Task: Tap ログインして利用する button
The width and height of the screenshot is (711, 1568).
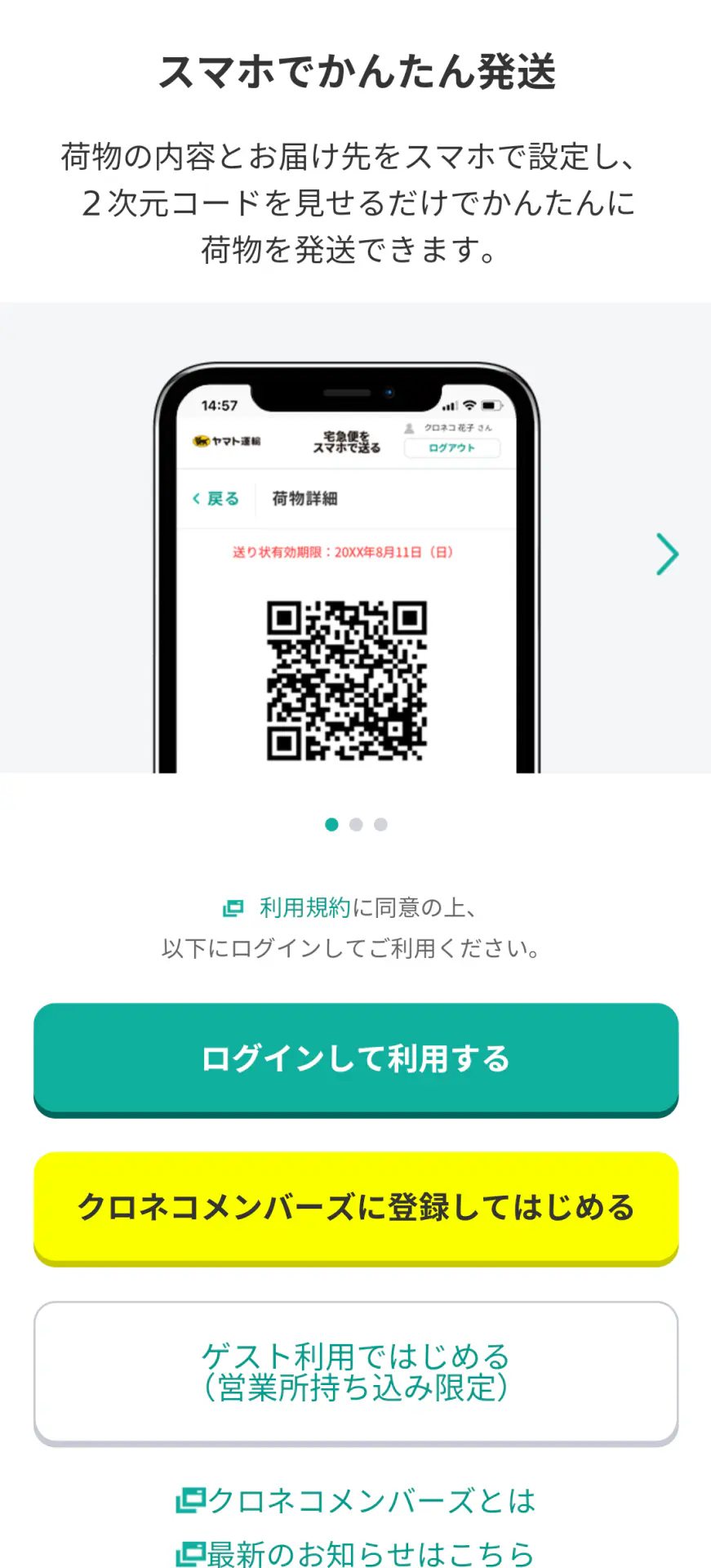Action: point(356,1058)
